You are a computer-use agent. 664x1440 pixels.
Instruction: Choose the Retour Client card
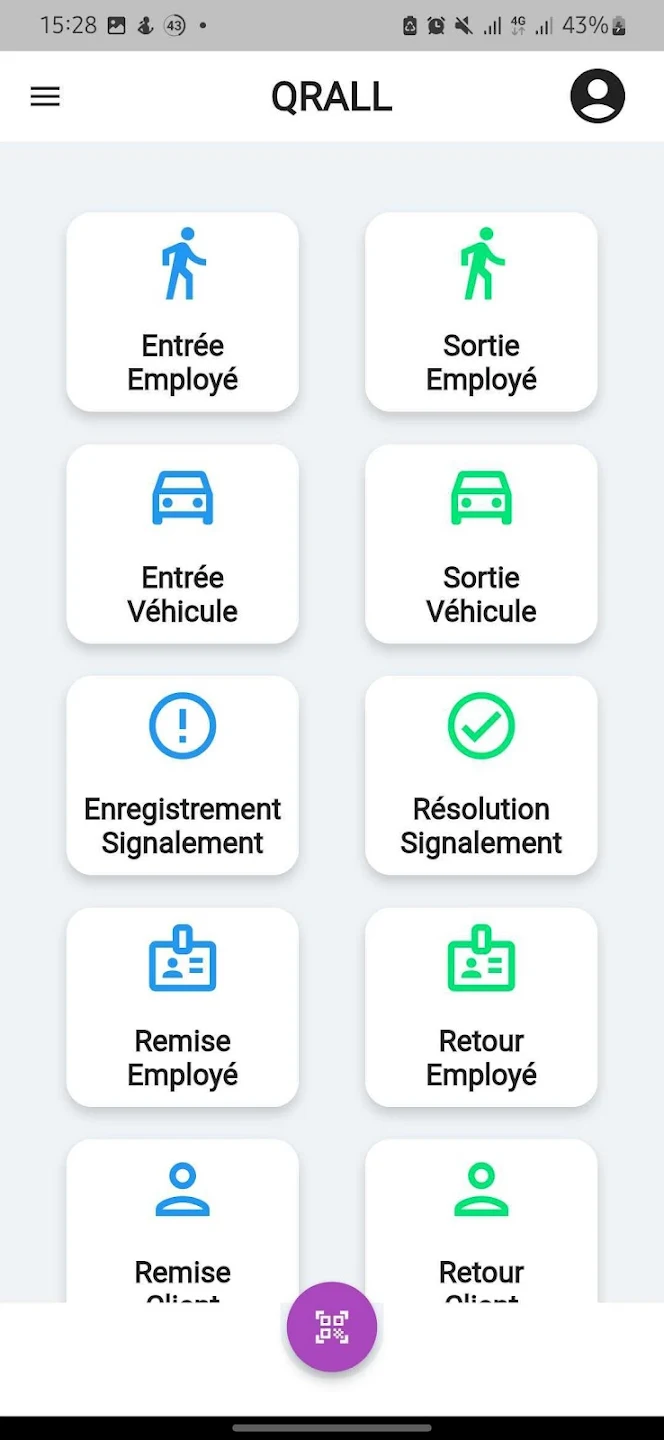[x=481, y=1220]
